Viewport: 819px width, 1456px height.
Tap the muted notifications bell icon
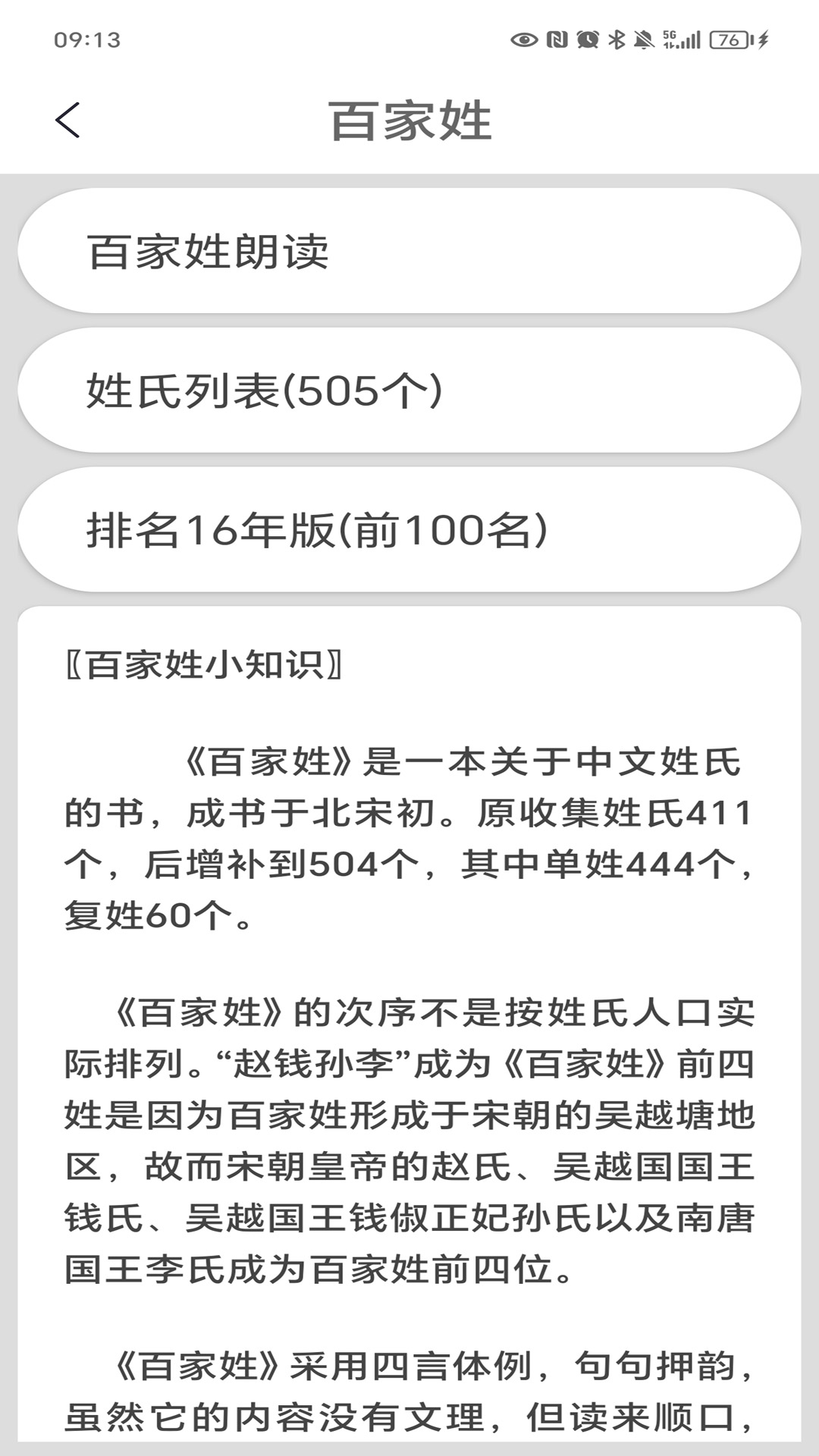pos(643,38)
